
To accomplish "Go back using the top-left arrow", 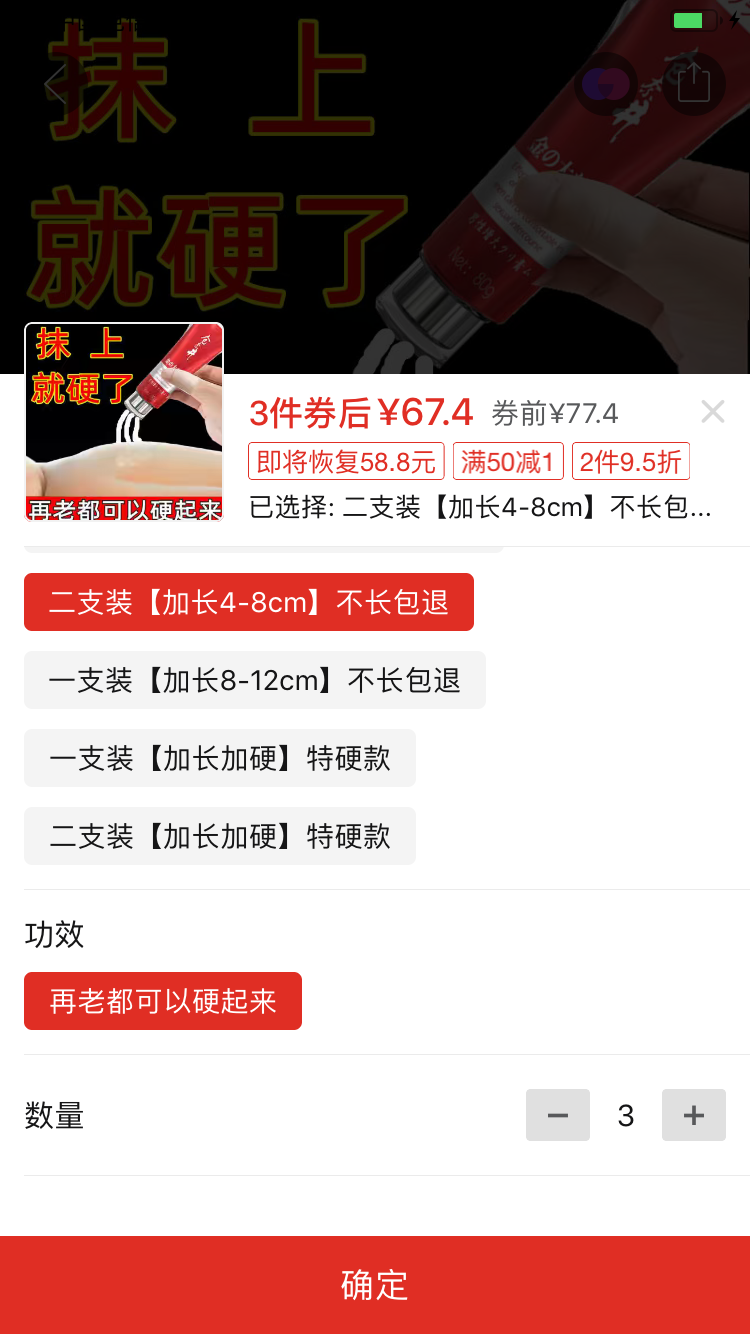I will pos(55,85).
